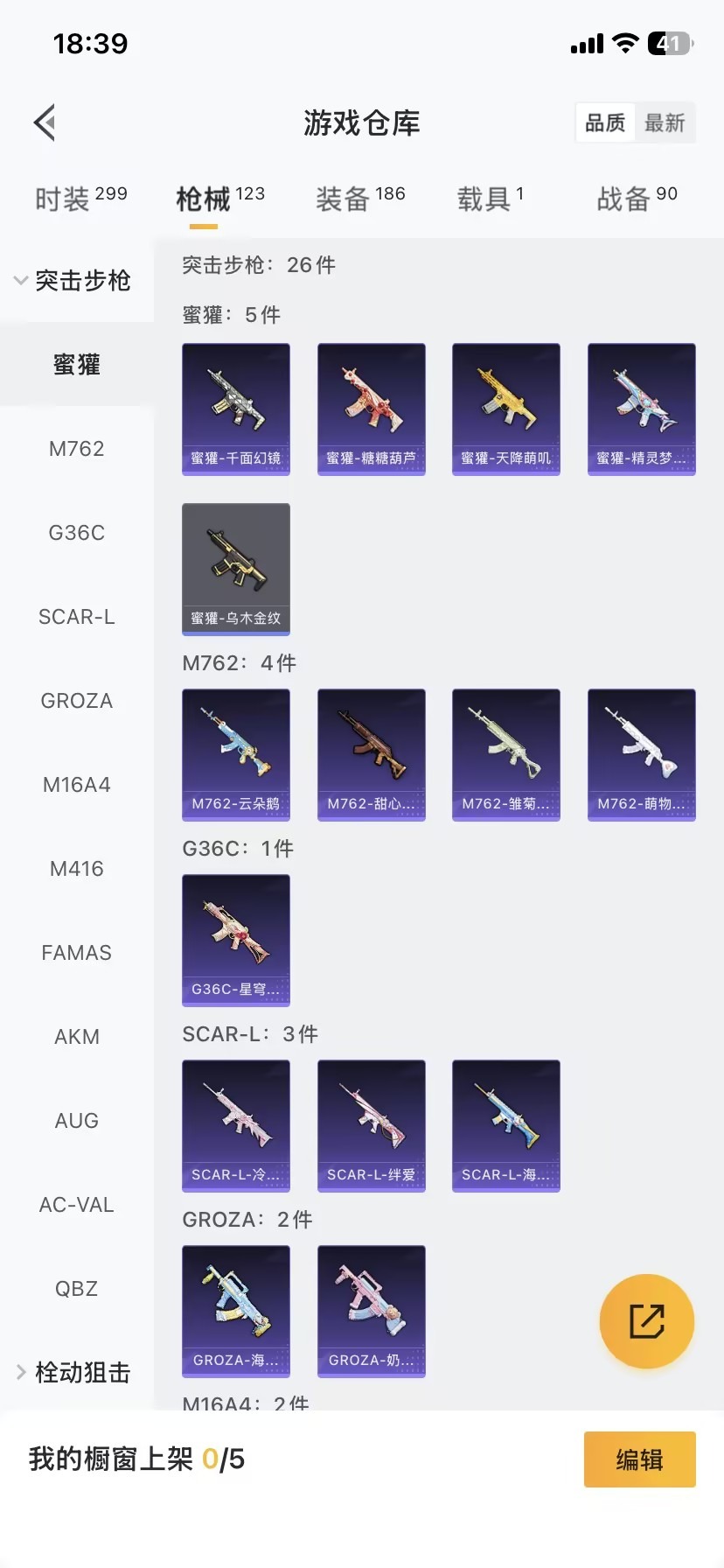Jump to AKM in the sidebar
Image resolution: width=724 pixels, height=1568 pixels.
(x=77, y=1037)
